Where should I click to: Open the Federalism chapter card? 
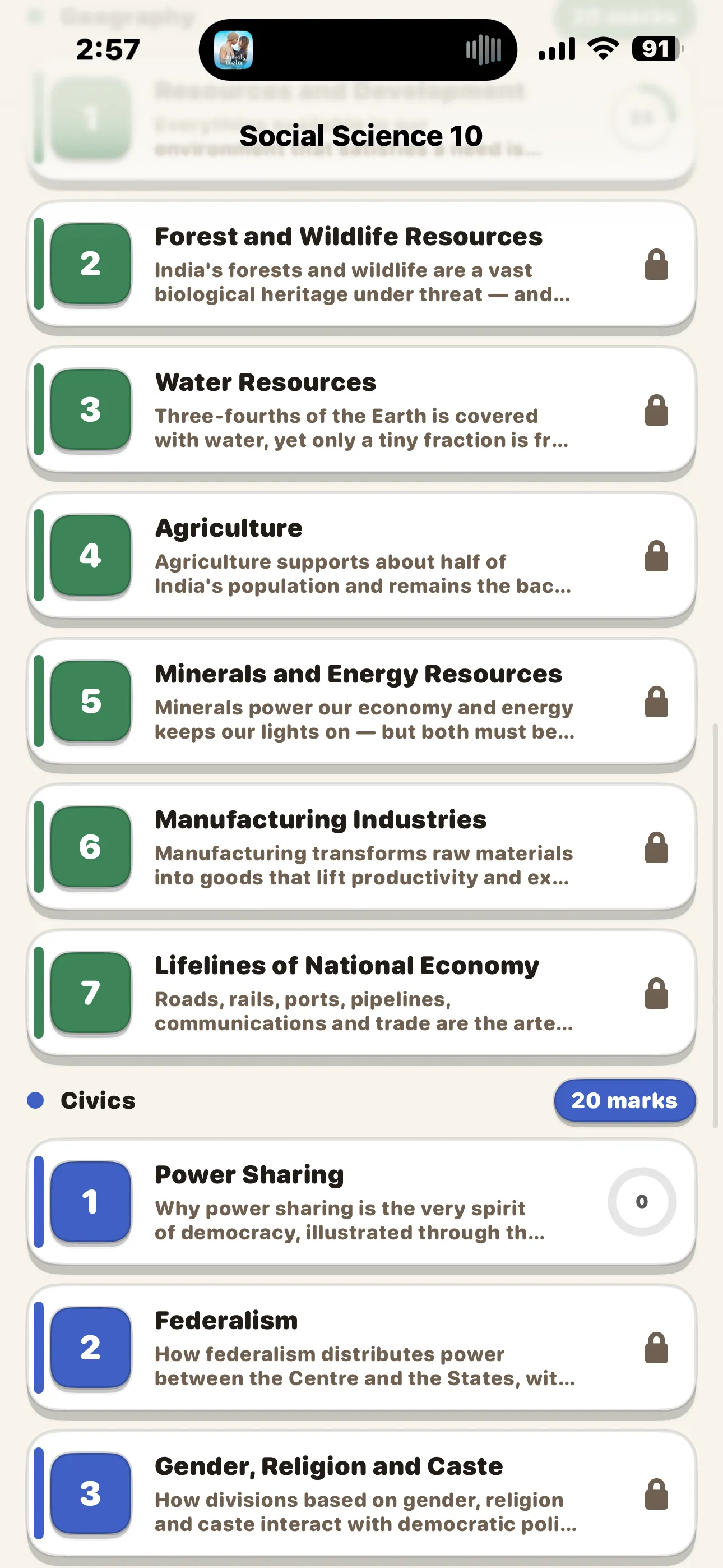point(361,1348)
